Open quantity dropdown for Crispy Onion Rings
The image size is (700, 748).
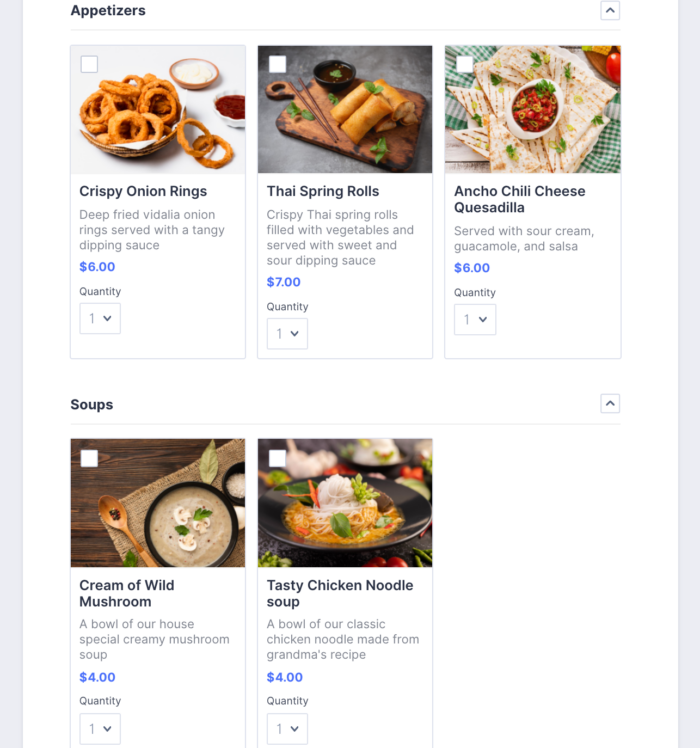click(x=100, y=319)
